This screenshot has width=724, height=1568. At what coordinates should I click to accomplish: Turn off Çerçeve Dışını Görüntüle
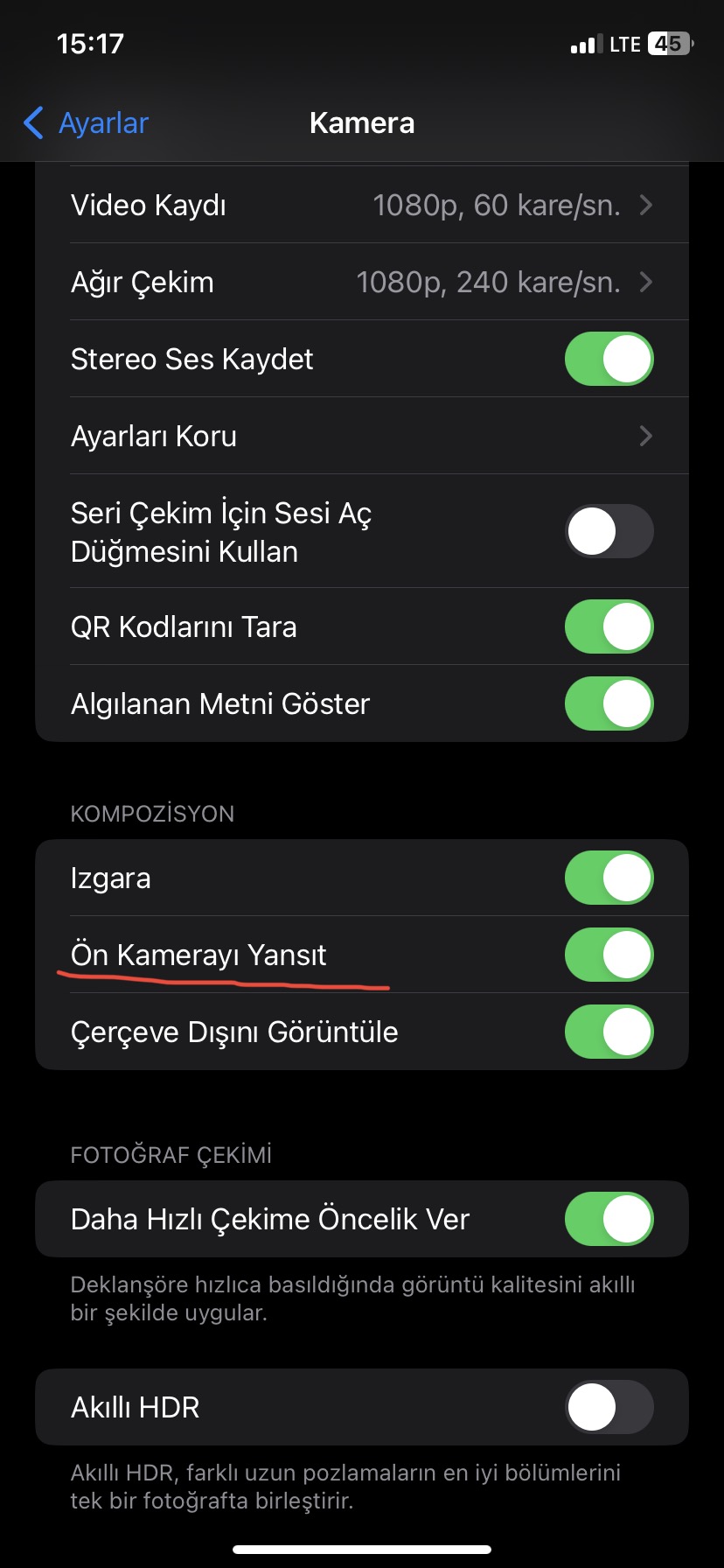point(609,1032)
